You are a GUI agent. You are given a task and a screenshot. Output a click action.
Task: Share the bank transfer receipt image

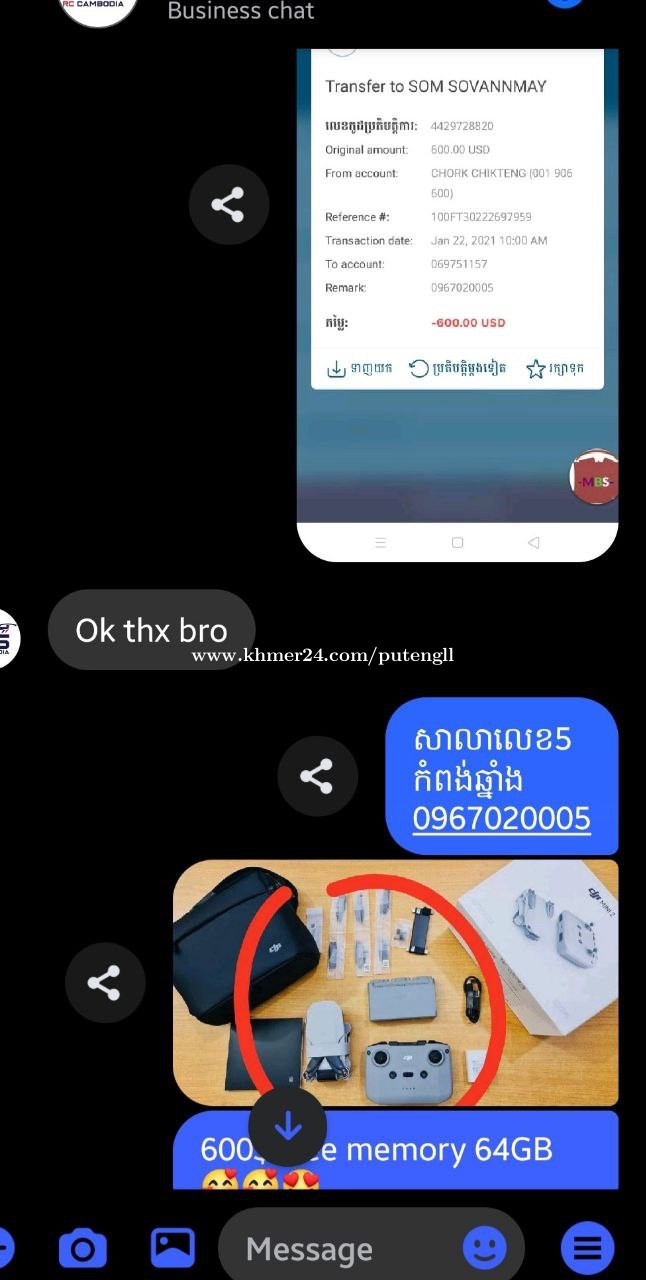coord(228,205)
